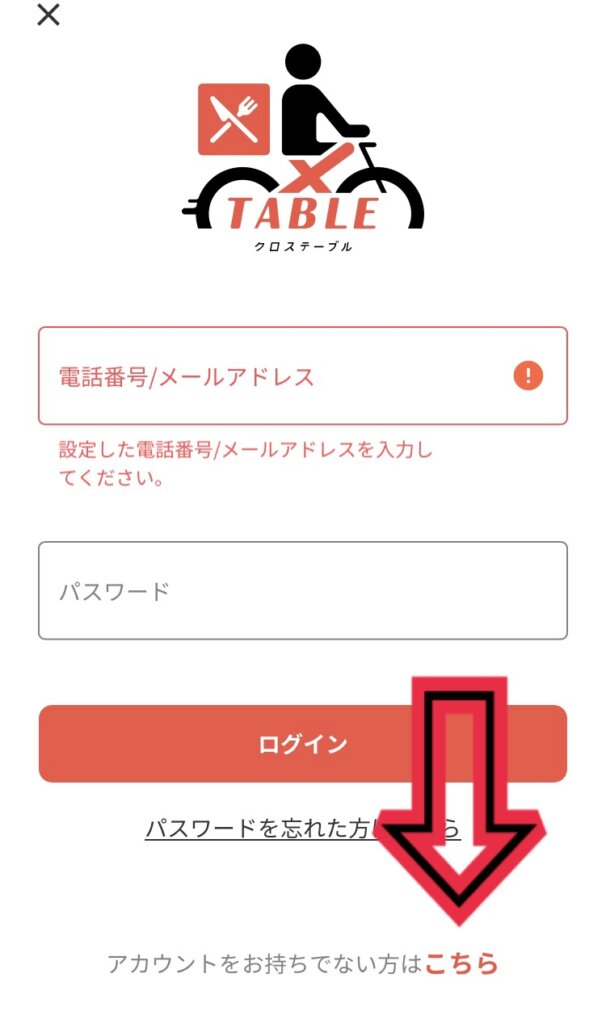The image size is (606, 1024).
Task: Close the login screen
Action: [48, 14]
